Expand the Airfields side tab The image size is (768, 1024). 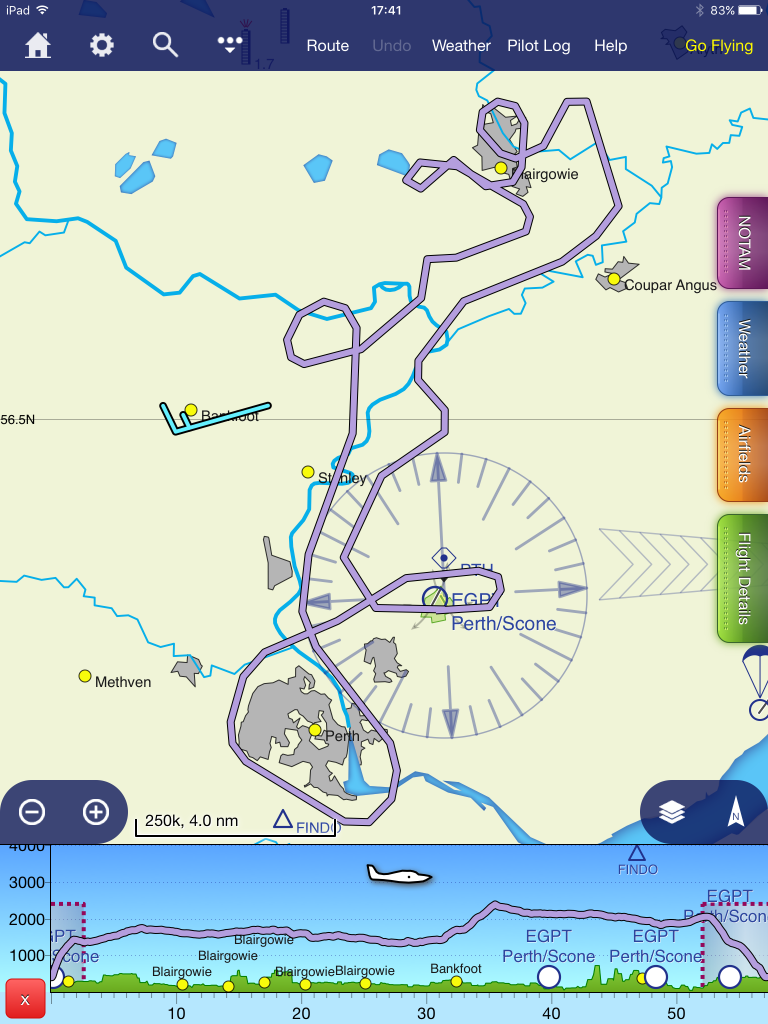[x=742, y=454]
